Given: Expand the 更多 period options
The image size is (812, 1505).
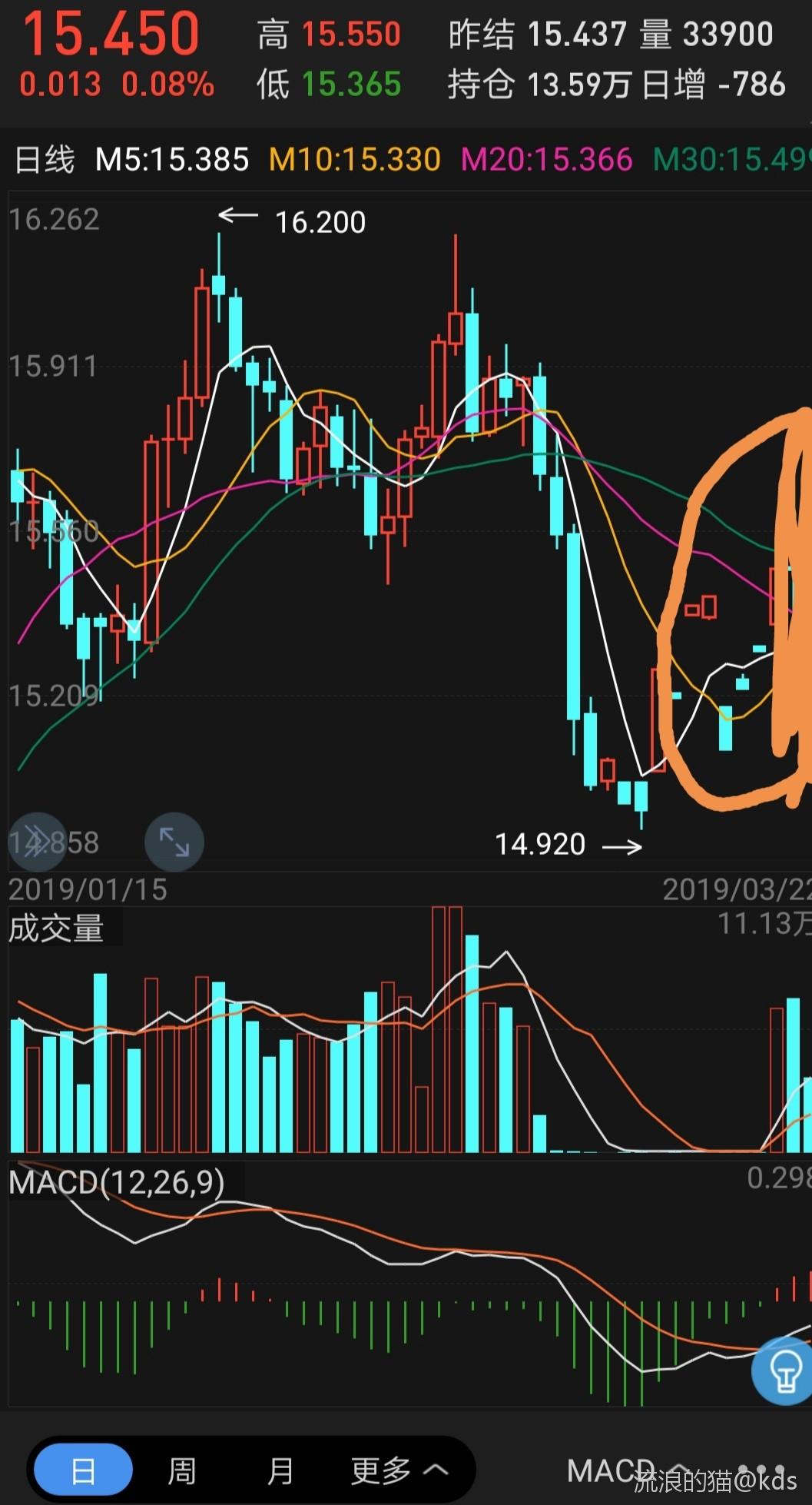Looking at the screenshot, I should (x=399, y=1470).
